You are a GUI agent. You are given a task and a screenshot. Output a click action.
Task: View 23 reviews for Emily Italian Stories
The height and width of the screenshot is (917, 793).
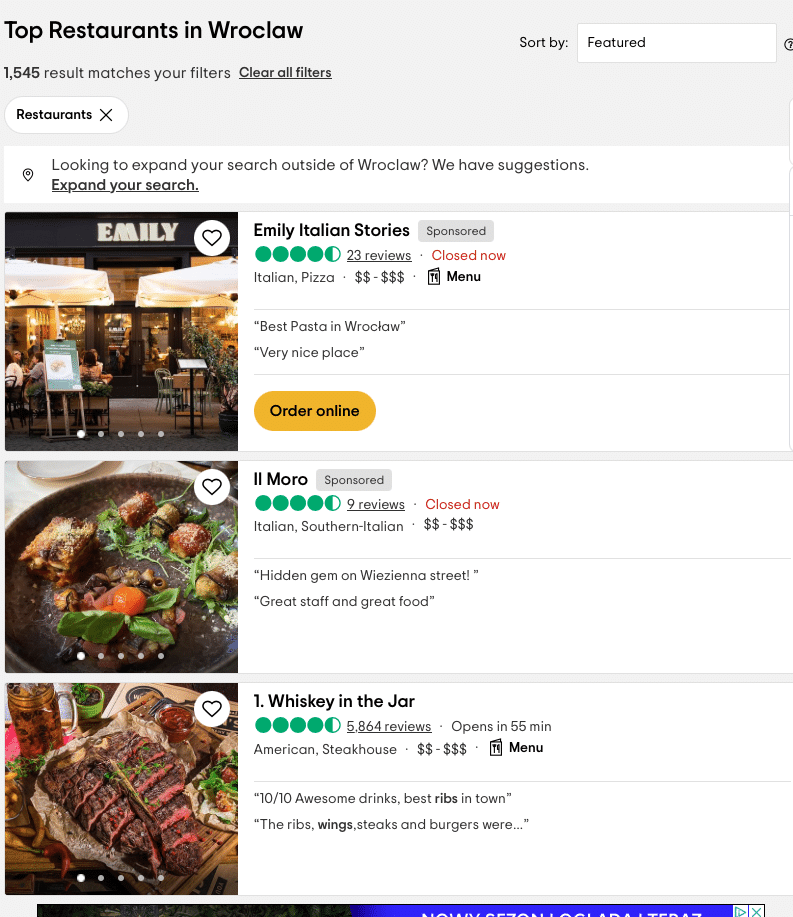[379, 256]
